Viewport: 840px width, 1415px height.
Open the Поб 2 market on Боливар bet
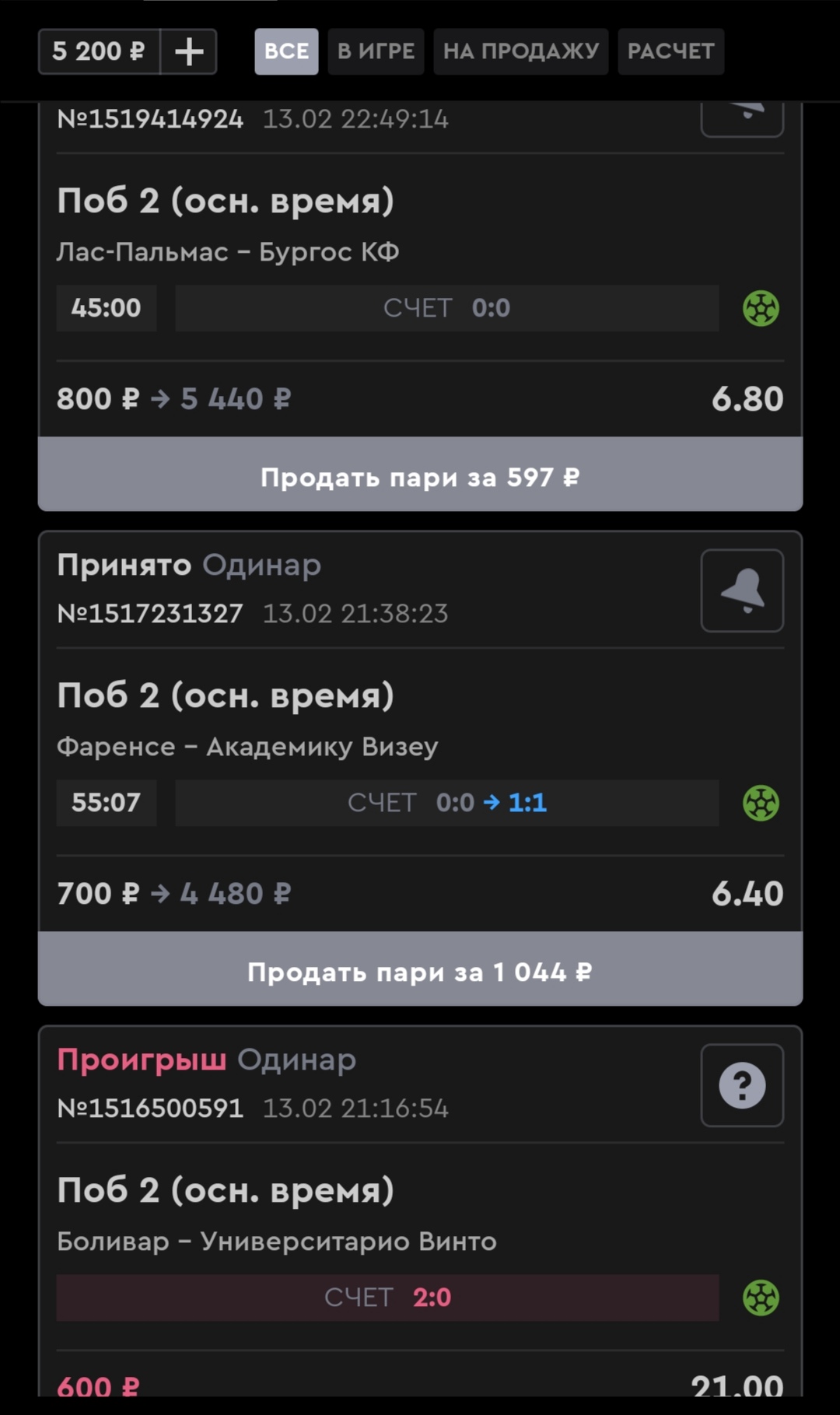[x=227, y=1189]
